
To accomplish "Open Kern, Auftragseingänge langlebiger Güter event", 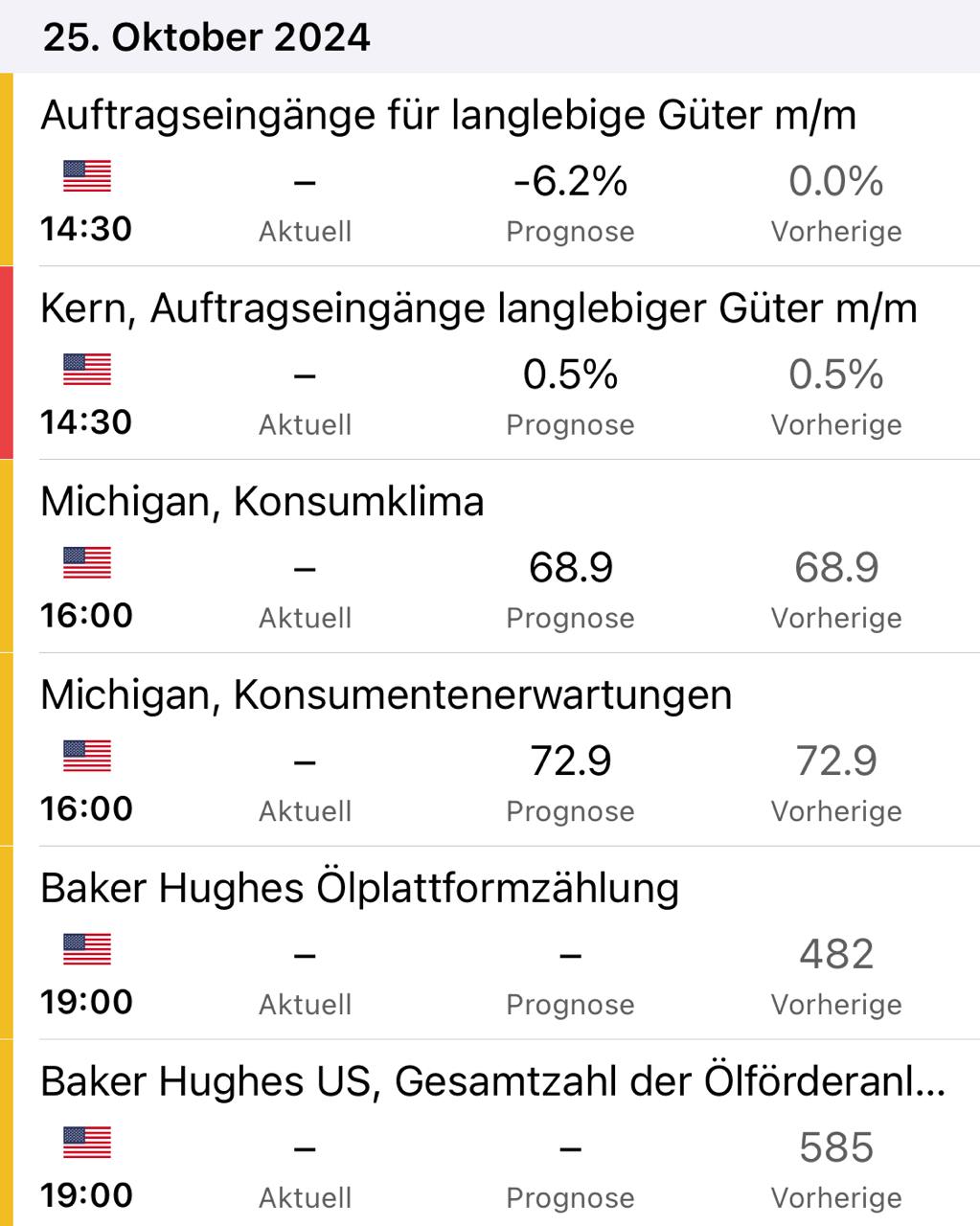I will [479, 309].
